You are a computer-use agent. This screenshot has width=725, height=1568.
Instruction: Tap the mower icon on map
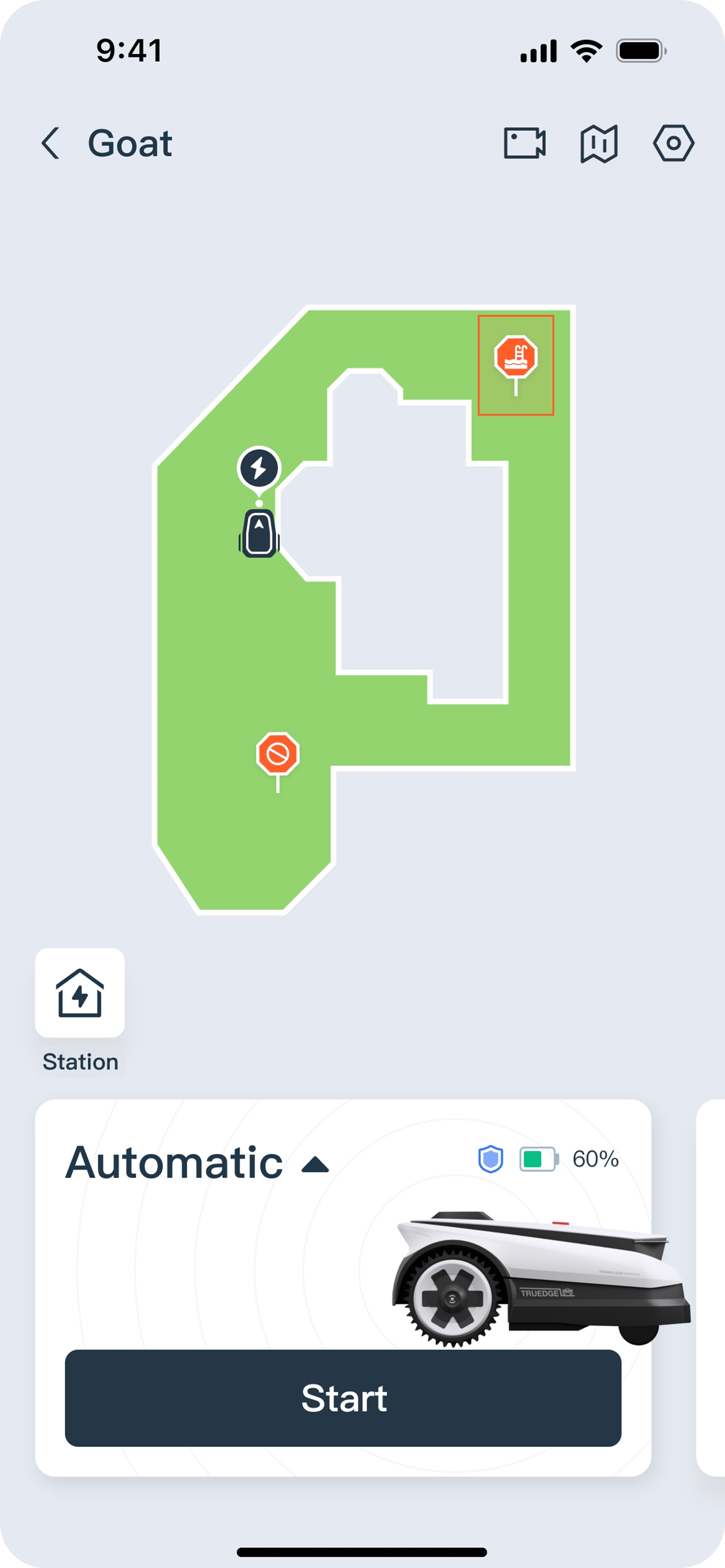pos(259,534)
